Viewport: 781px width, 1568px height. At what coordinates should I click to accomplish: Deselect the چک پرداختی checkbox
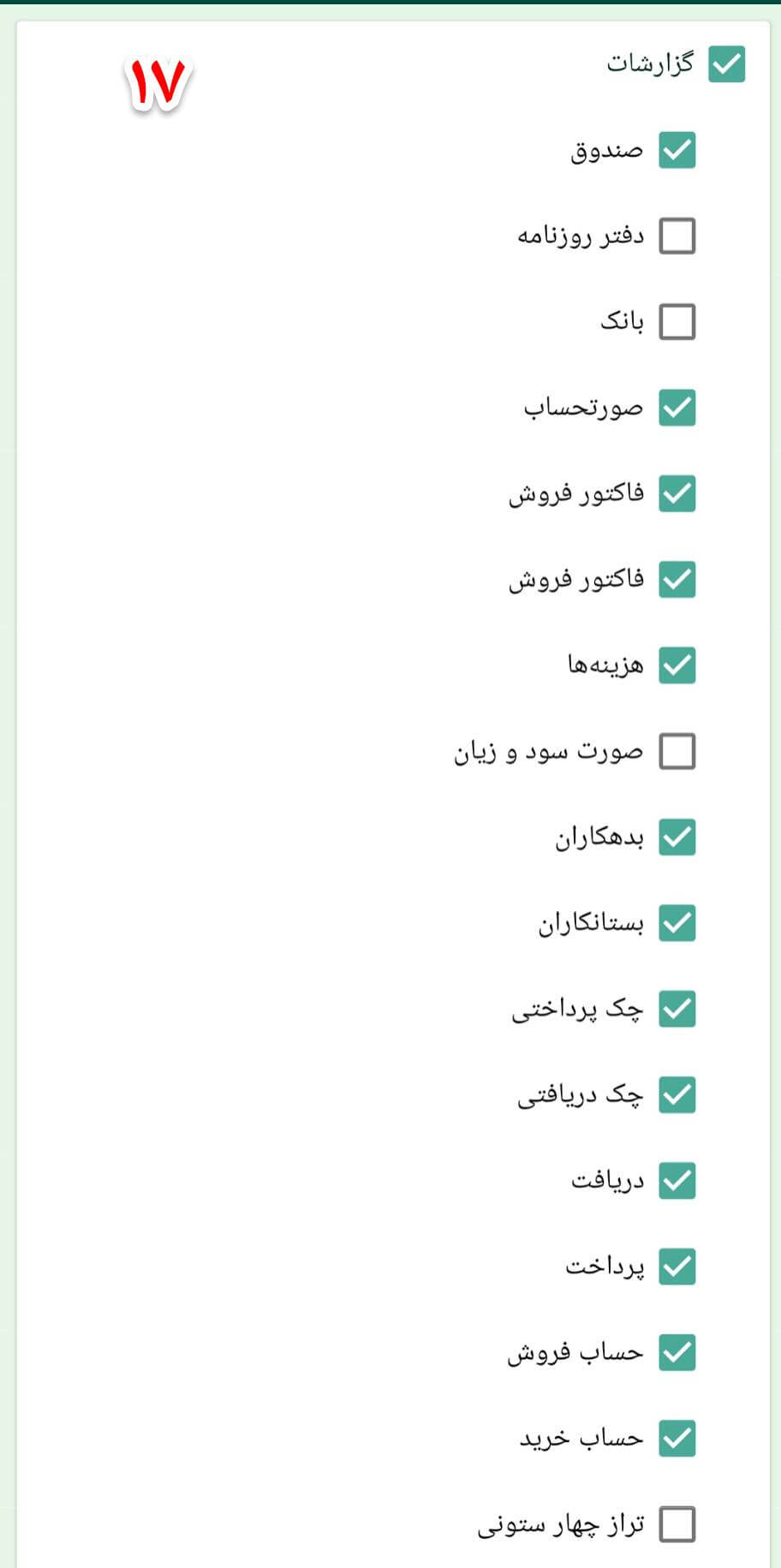tap(677, 1009)
